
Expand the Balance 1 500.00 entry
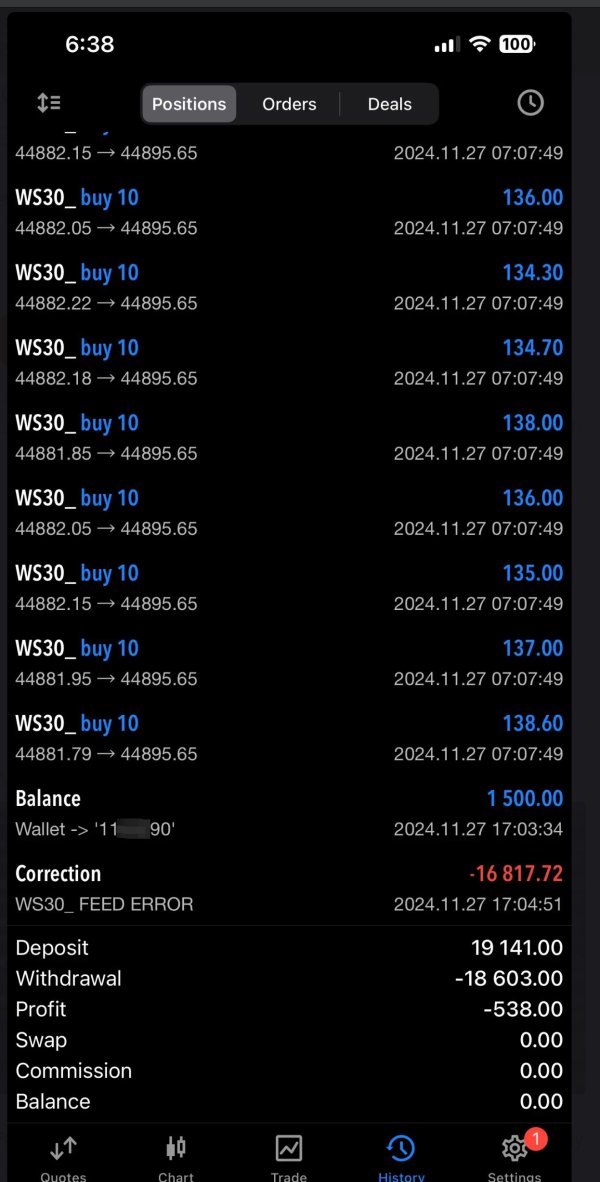click(289, 813)
